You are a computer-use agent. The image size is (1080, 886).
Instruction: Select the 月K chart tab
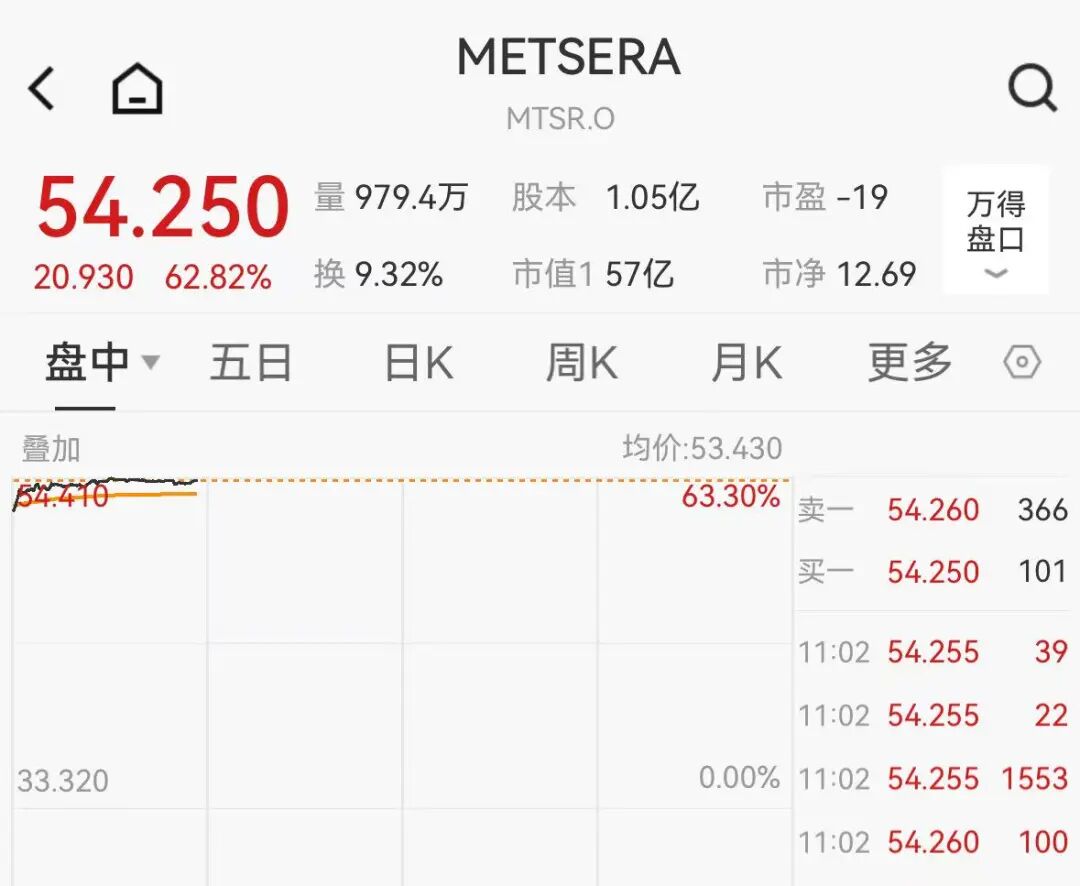746,363
